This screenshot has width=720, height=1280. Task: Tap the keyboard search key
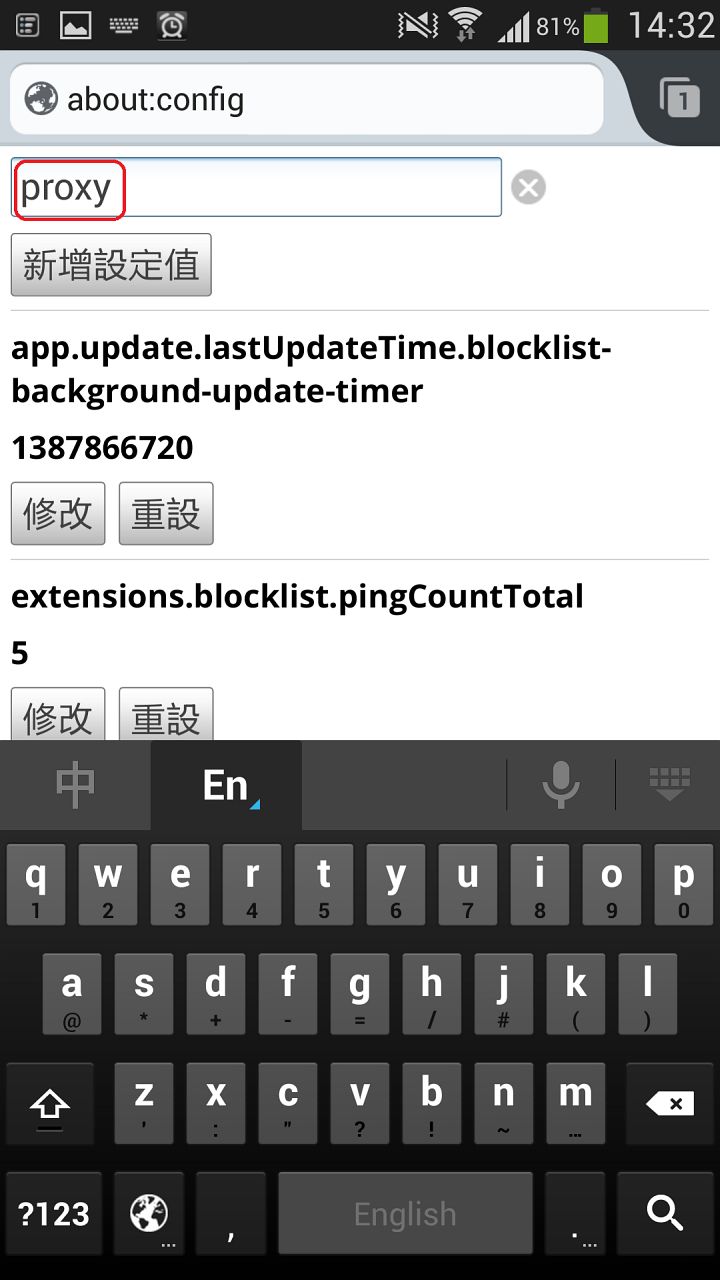[664, 1213]
